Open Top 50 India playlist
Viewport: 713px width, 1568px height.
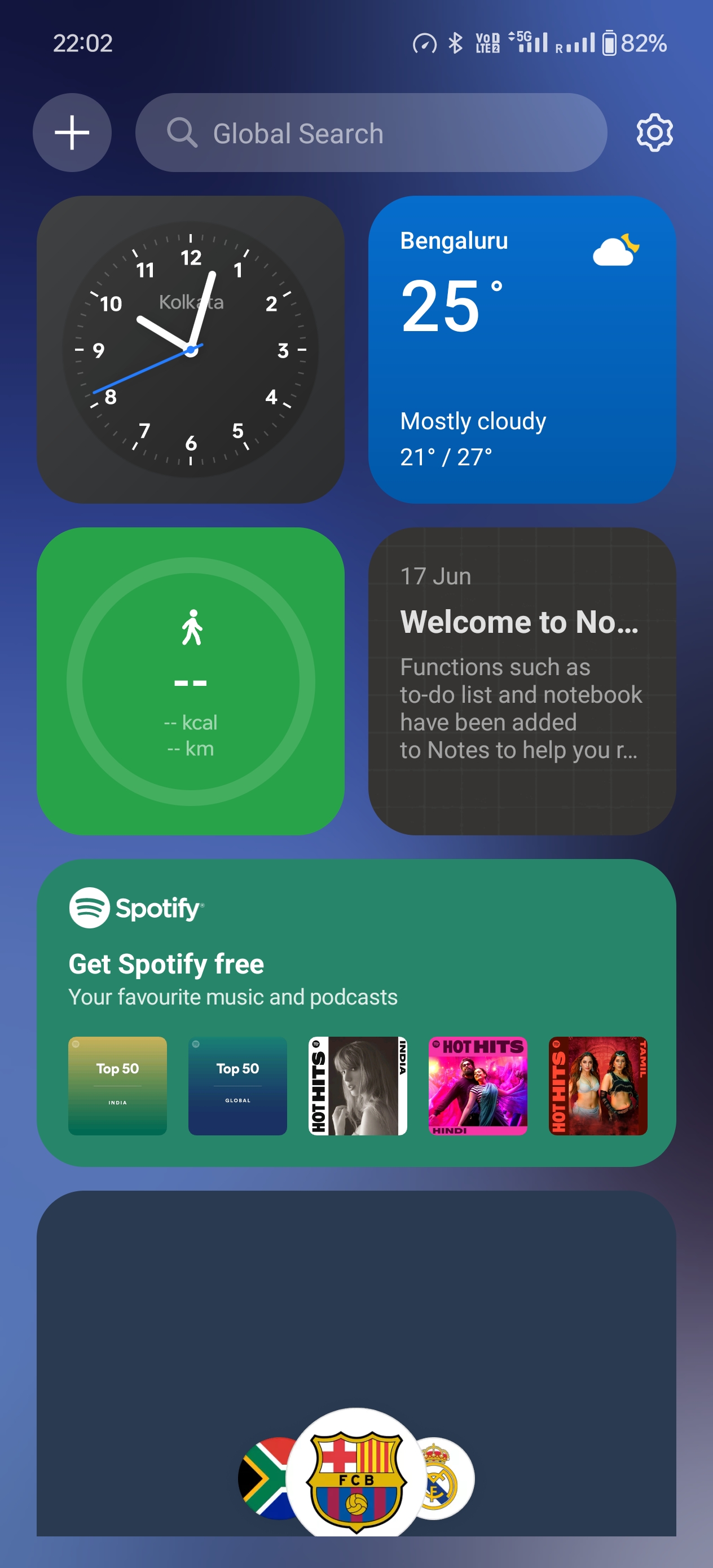point(117,1085)
